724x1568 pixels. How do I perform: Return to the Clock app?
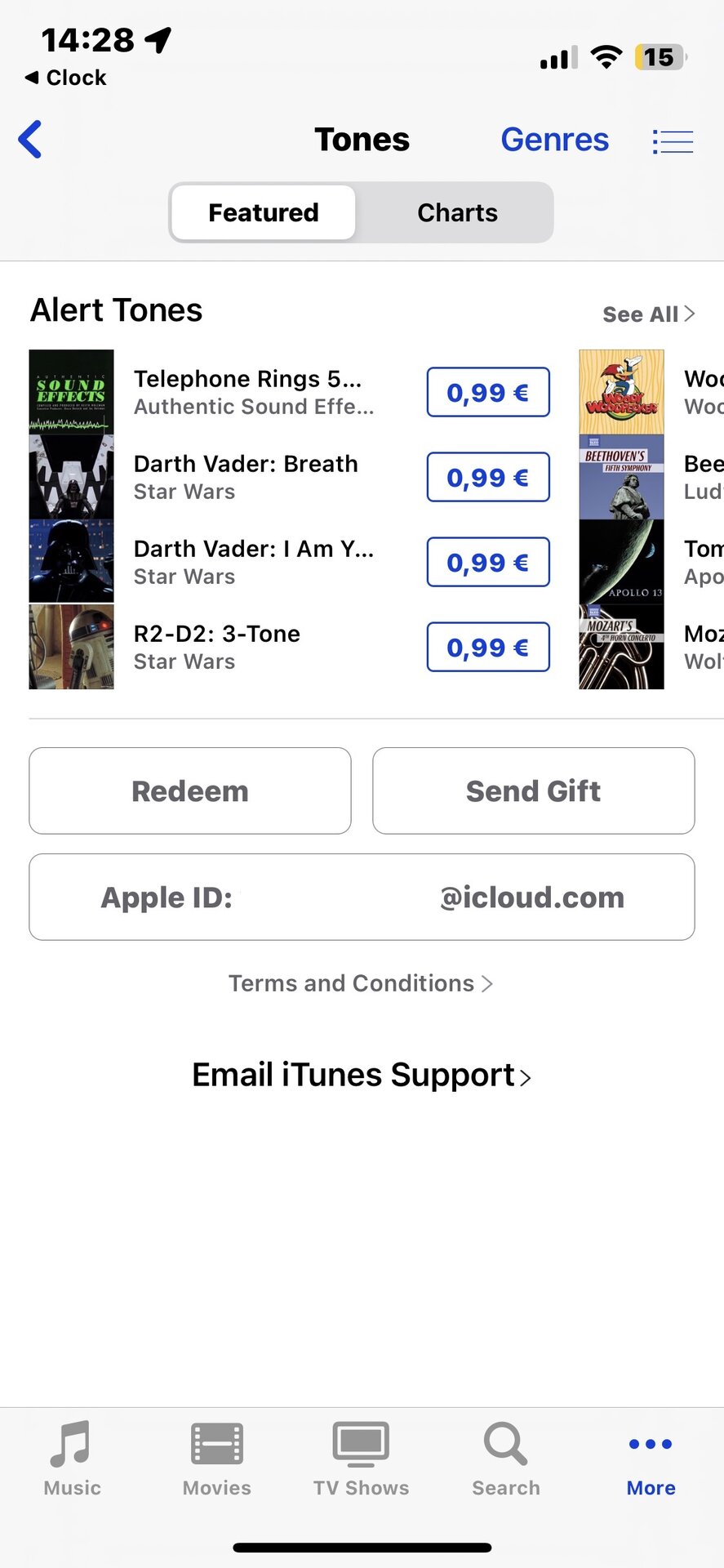point(65,78)
